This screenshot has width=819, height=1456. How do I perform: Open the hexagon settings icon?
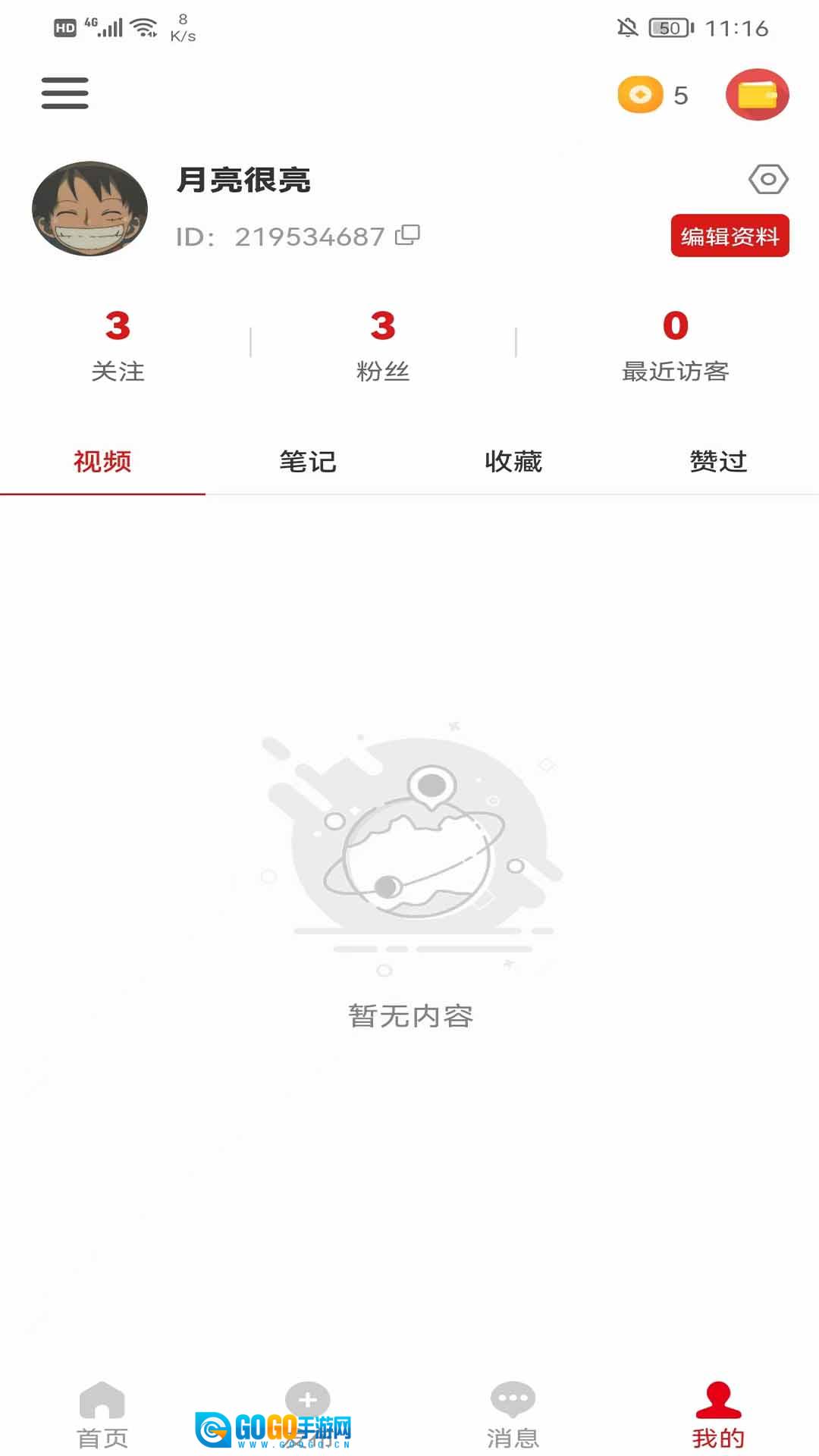[768, 180]
